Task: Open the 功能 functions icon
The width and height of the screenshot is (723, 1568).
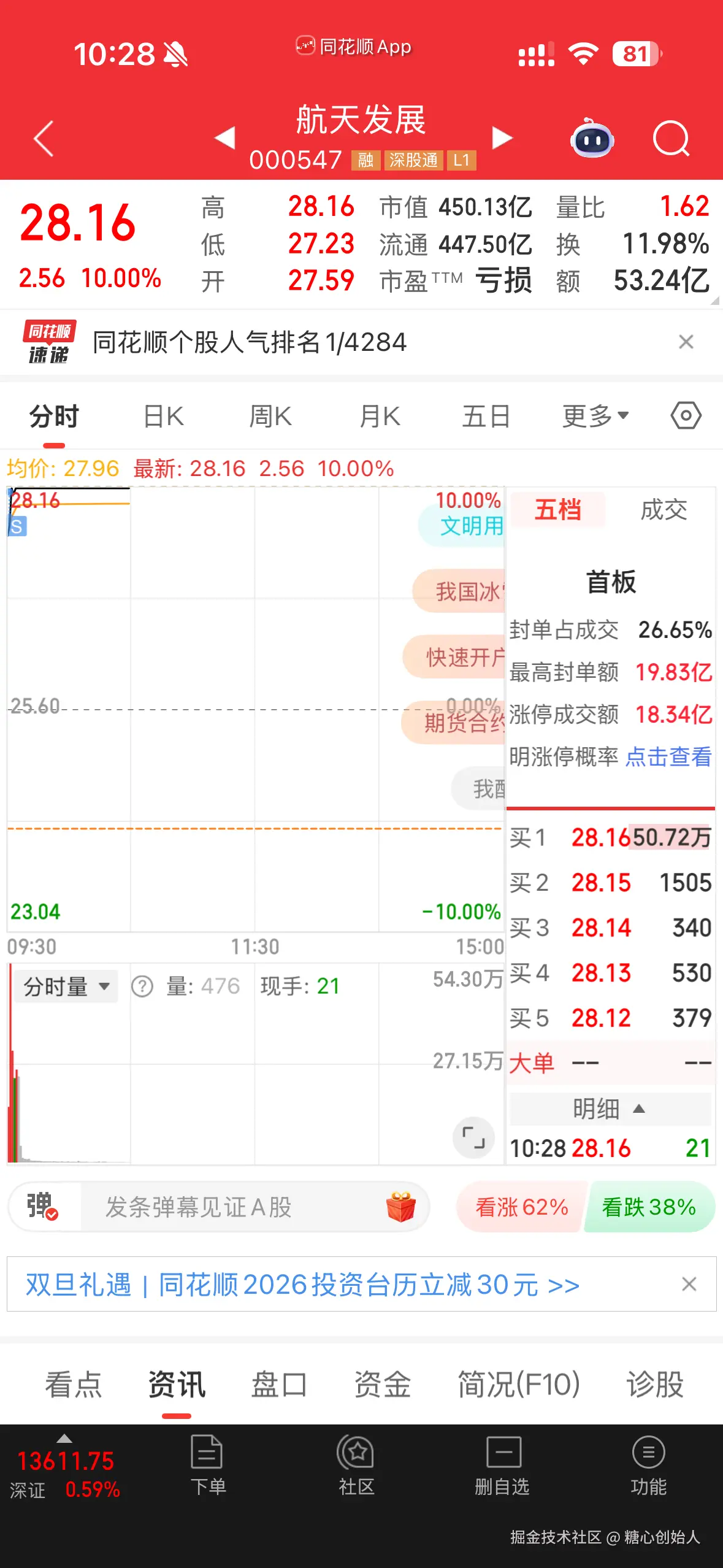Action: coord(648,1469)
